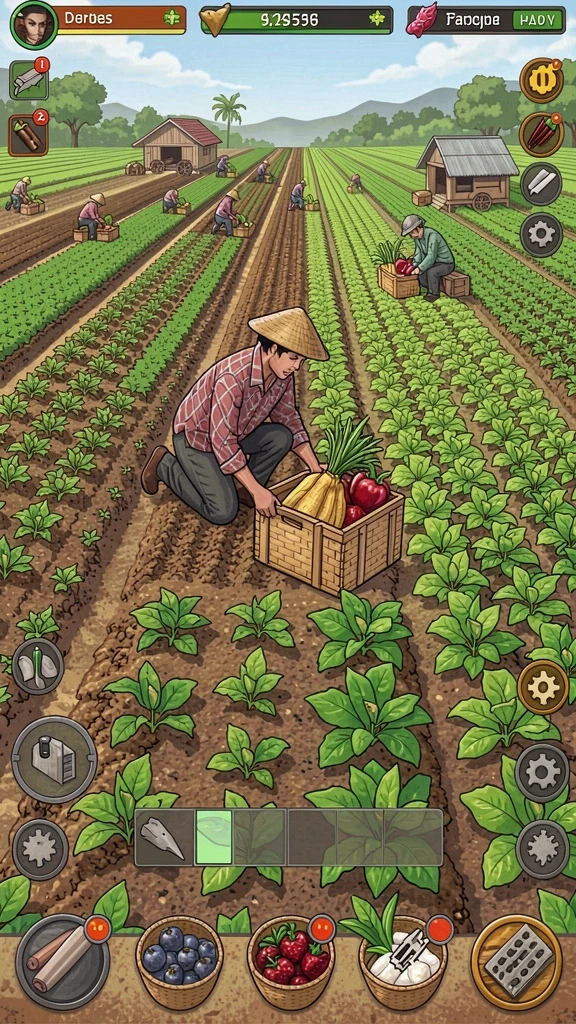Open the player avatar profile
Viewport: 576px width, 1024px height.
pos(34,25)
